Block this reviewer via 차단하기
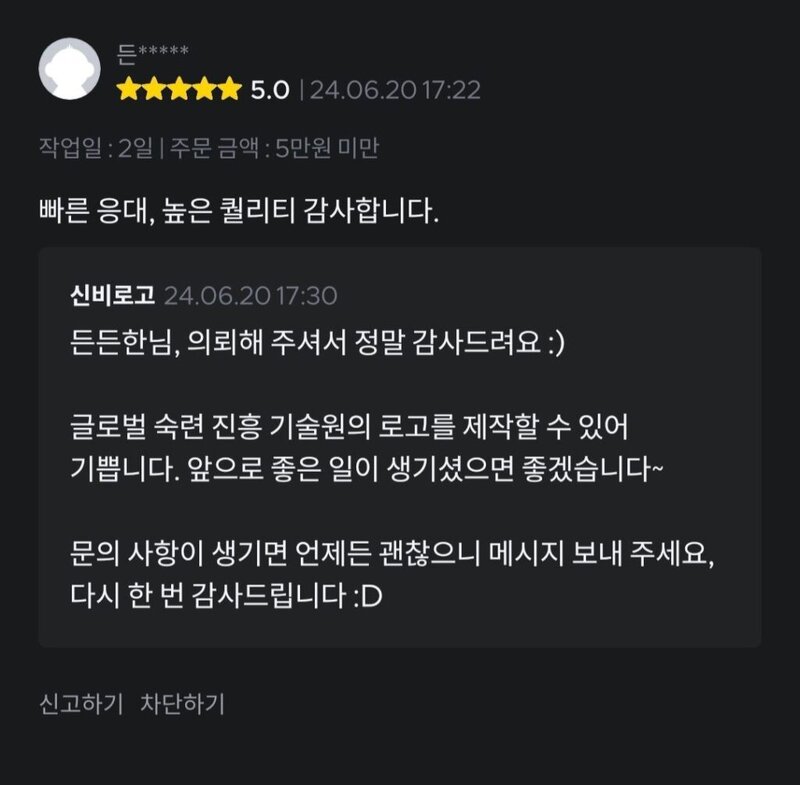This screenshot has width=800, height=785. [182, 704]
